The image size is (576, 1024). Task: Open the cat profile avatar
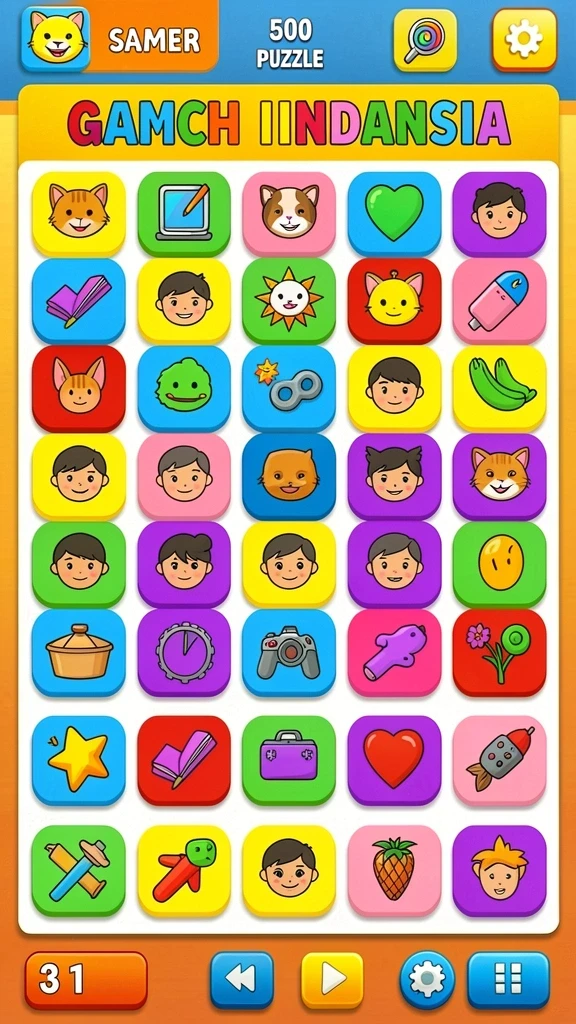55,39
